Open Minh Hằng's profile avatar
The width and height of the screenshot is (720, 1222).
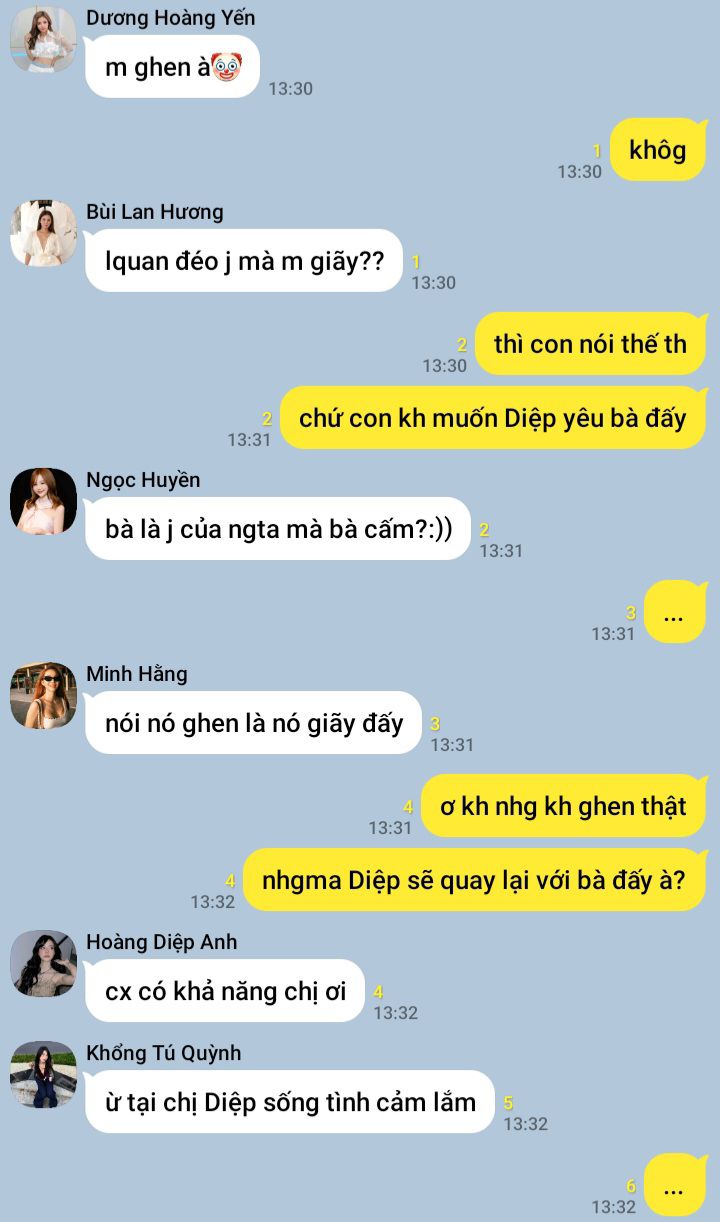click(43, 695)
